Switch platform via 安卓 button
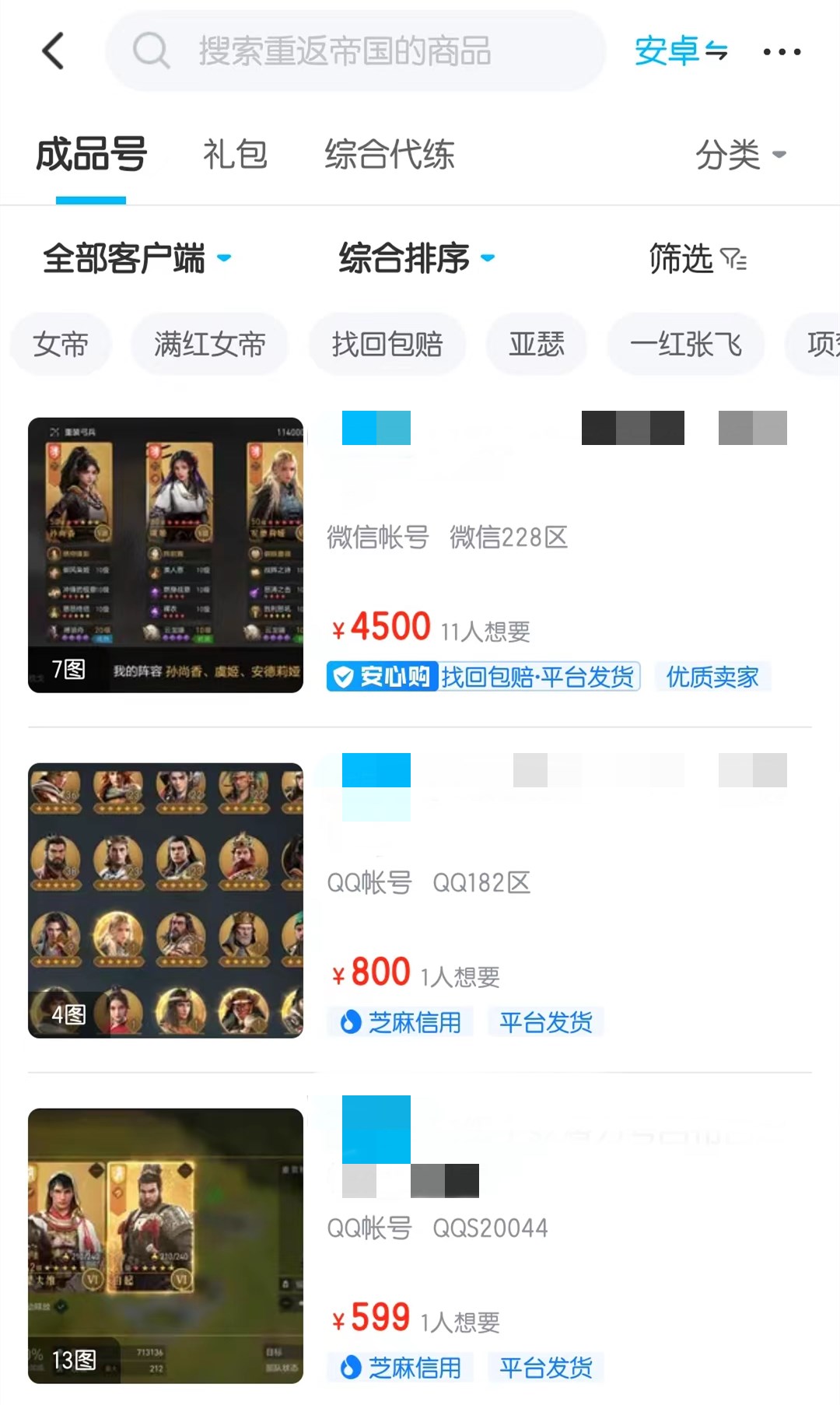The height and width of the screenshot is (1405, 840). pos(681,51)
